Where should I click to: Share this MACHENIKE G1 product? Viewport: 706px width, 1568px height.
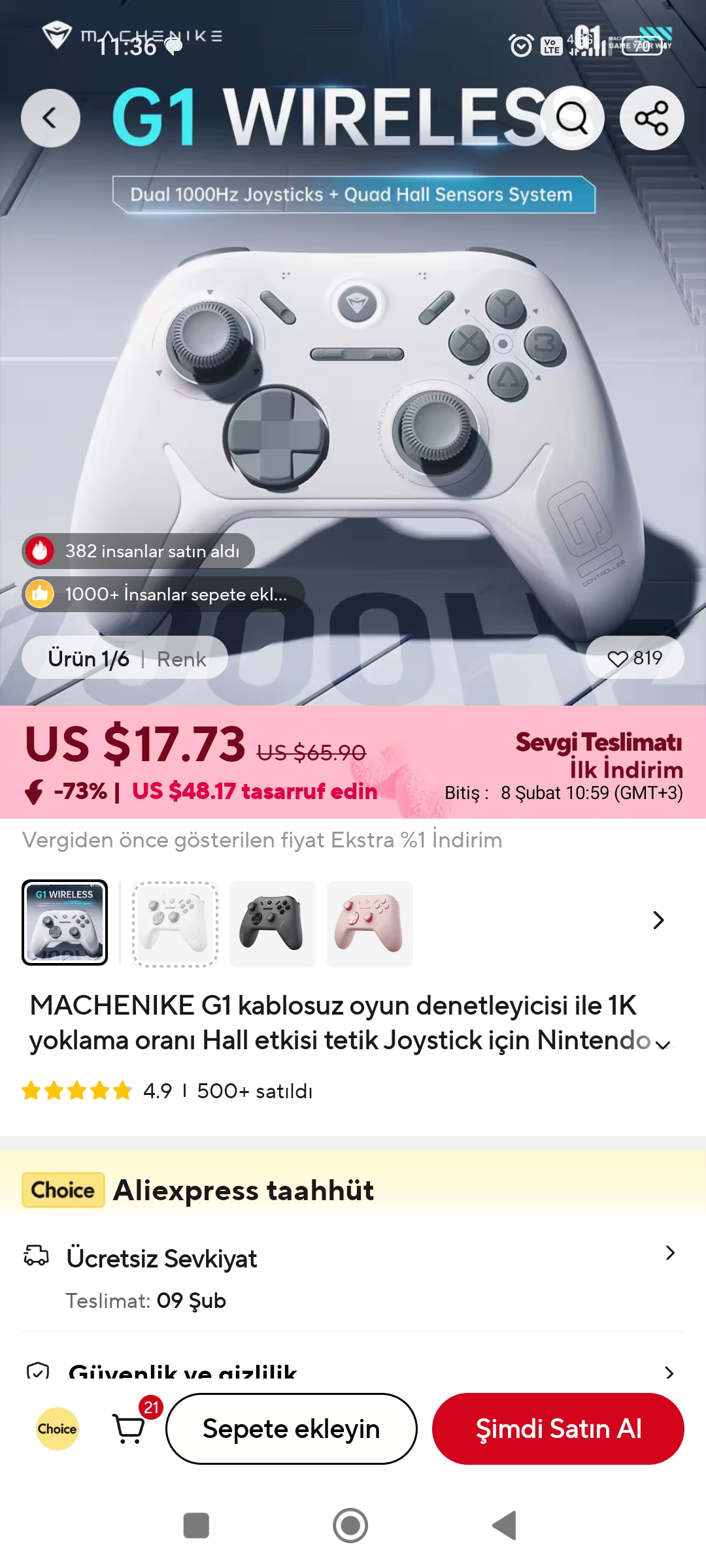point(652,118)
